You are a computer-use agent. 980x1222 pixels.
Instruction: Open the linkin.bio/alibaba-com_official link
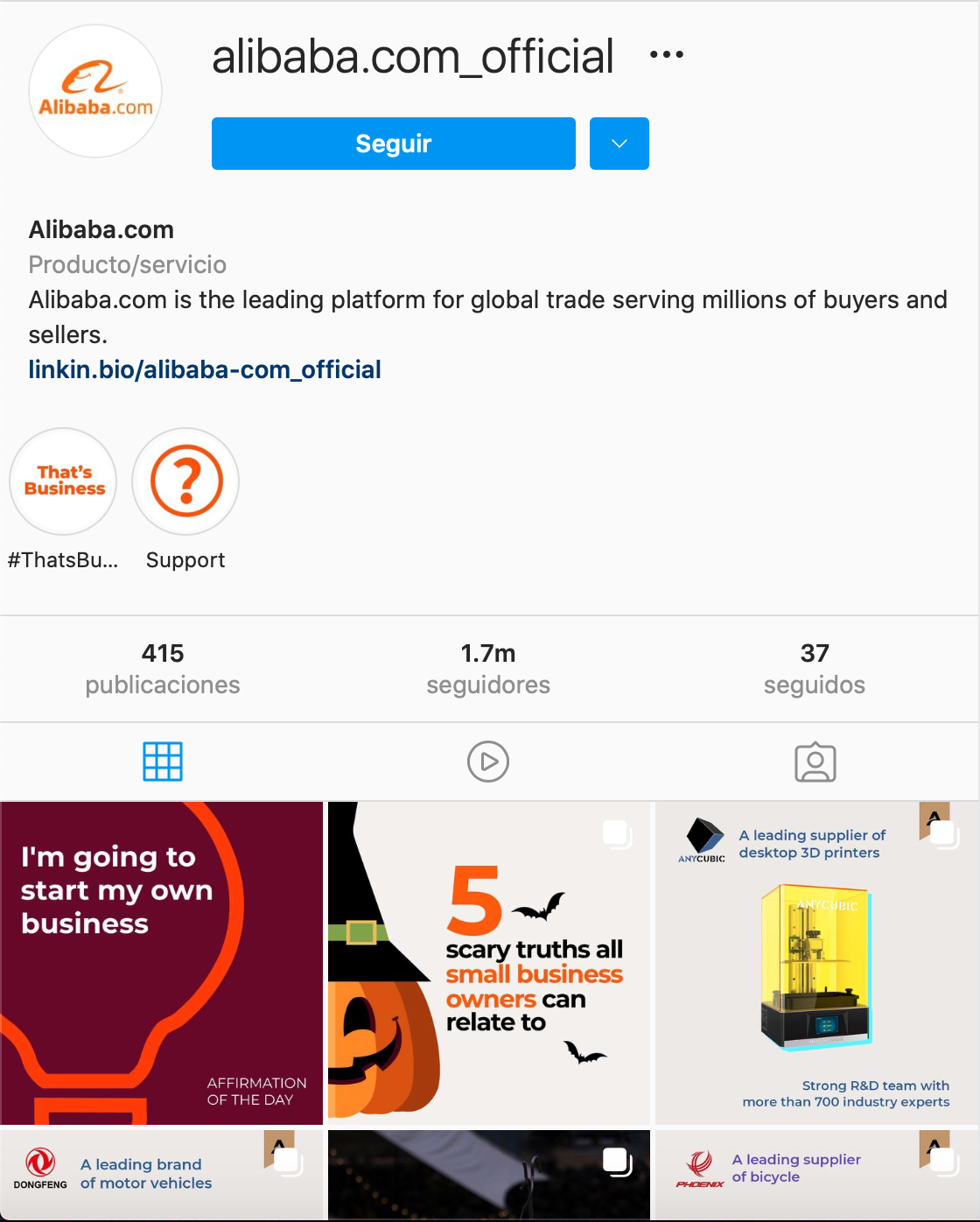[x=205, y=369]
